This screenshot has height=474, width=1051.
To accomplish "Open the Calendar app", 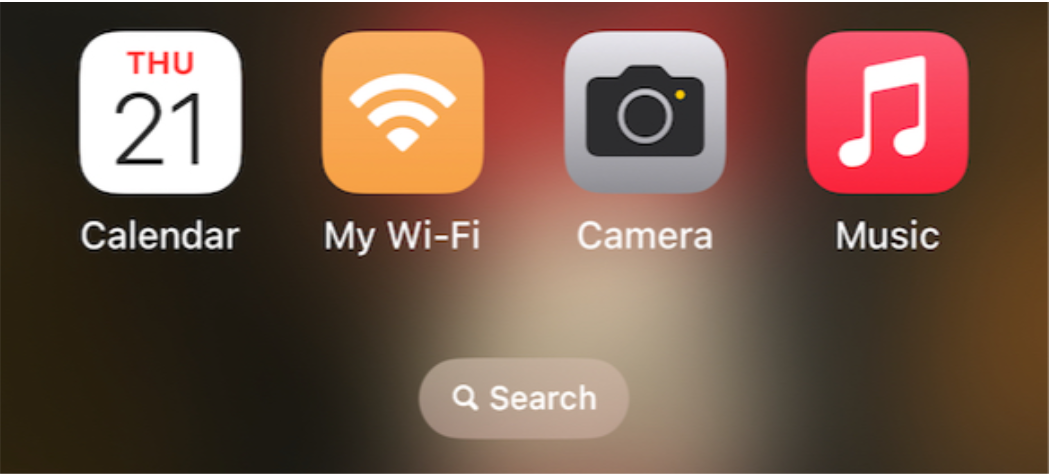I will point(160,113).
